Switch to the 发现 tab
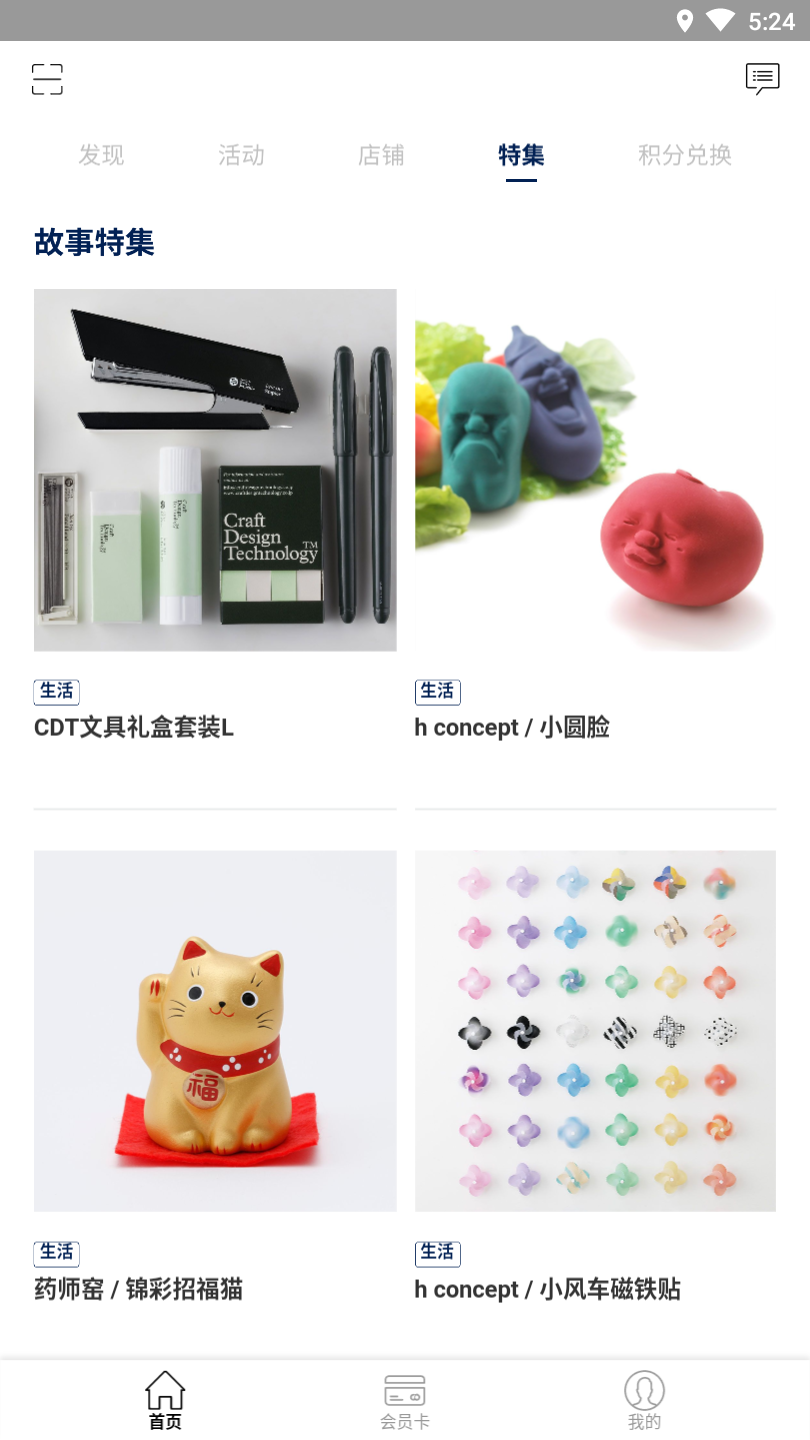The width and height of the screenshot is (810, 1440). [101, 155]
